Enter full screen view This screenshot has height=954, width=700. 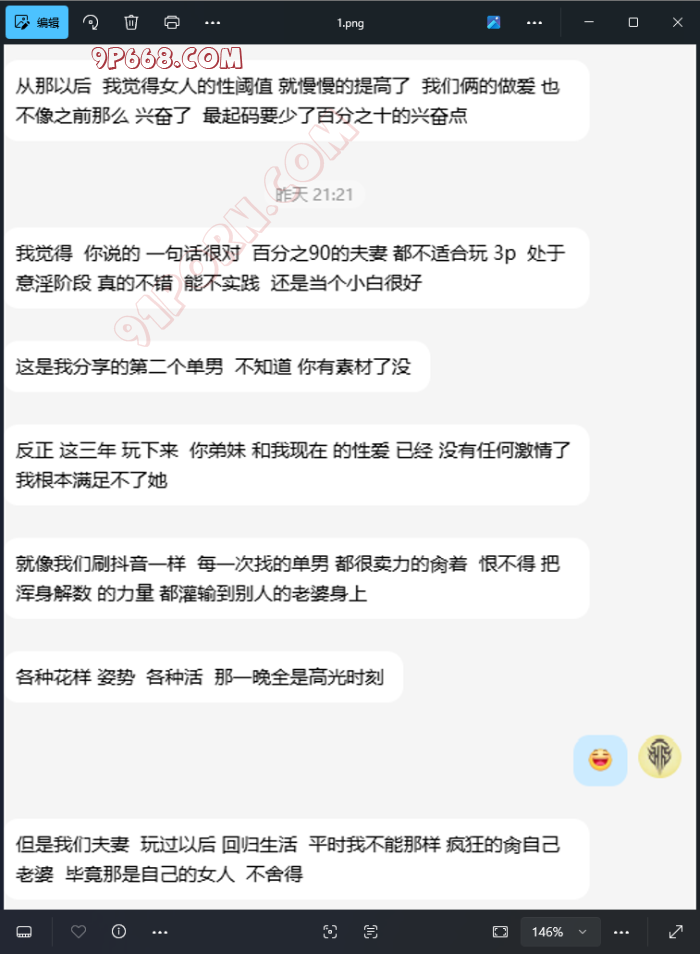(x=676, y=931)
